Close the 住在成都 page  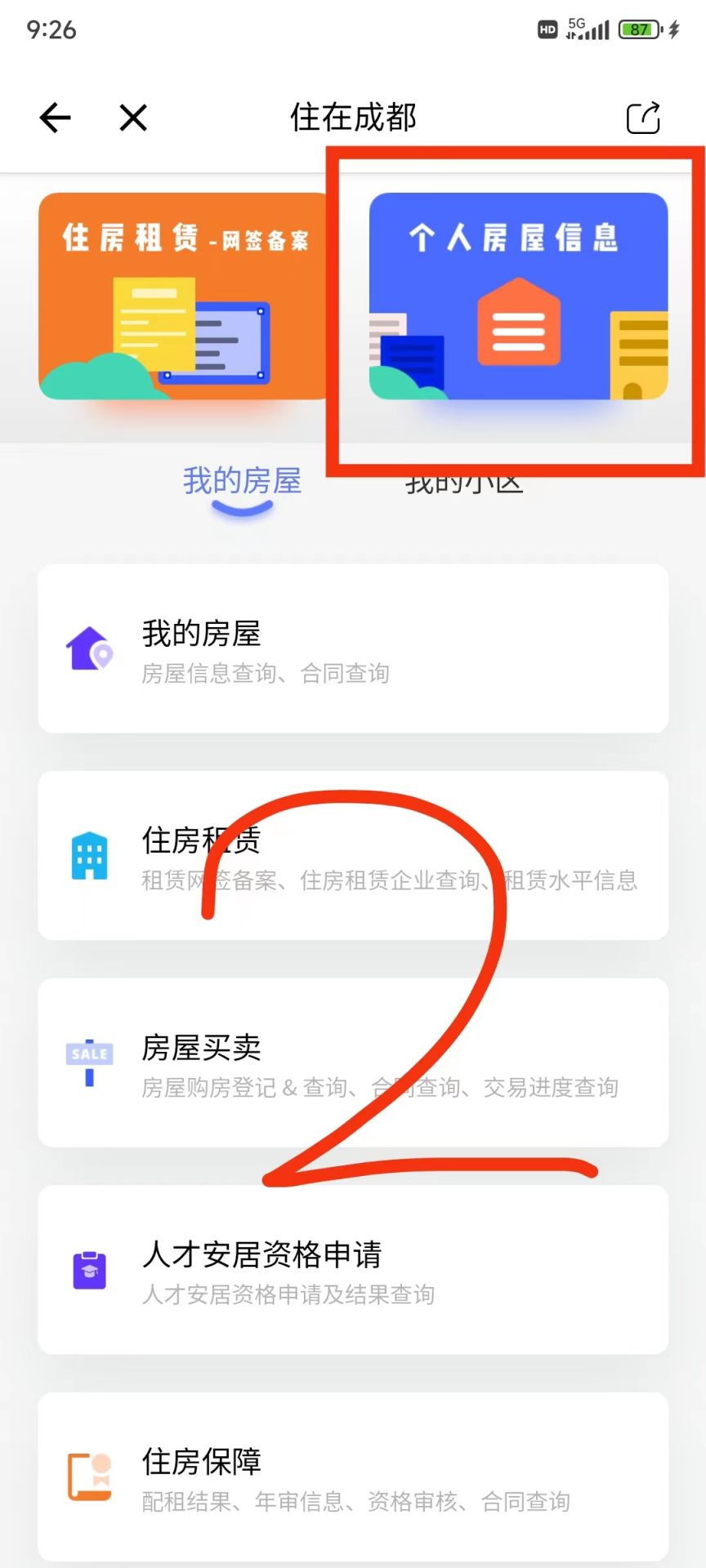pos(133,118)
